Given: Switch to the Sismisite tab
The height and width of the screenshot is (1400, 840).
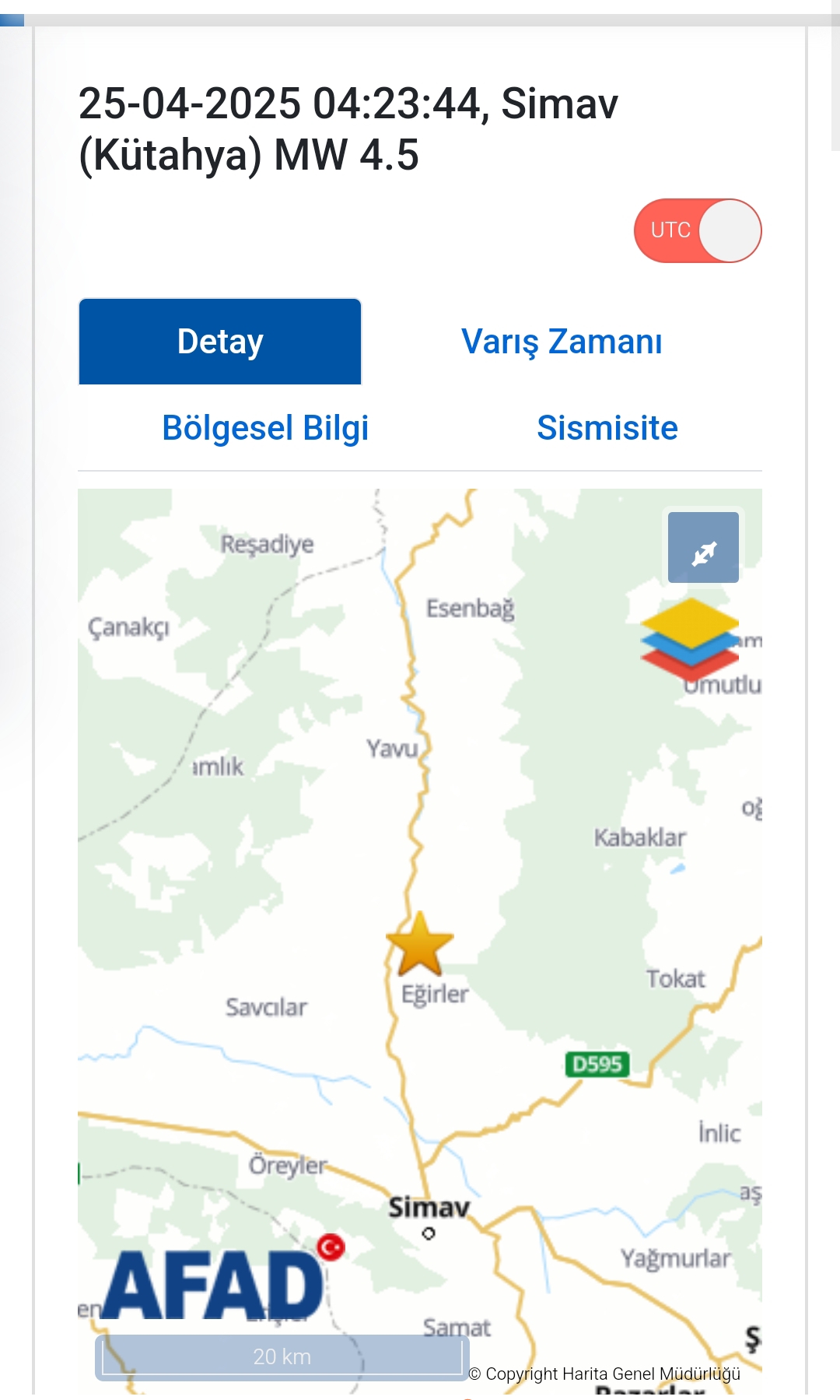Looking at the screenshot, I should tap(607, 428).
